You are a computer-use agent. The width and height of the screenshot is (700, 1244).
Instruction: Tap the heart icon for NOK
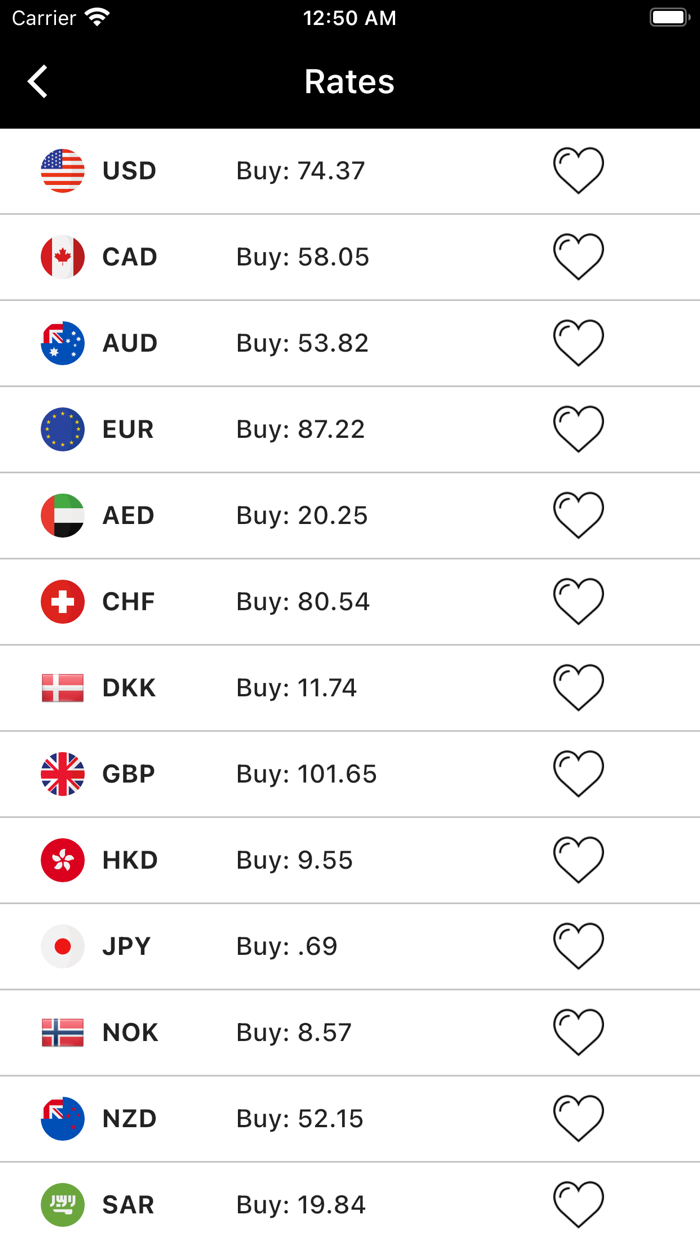click(578, 1031)
